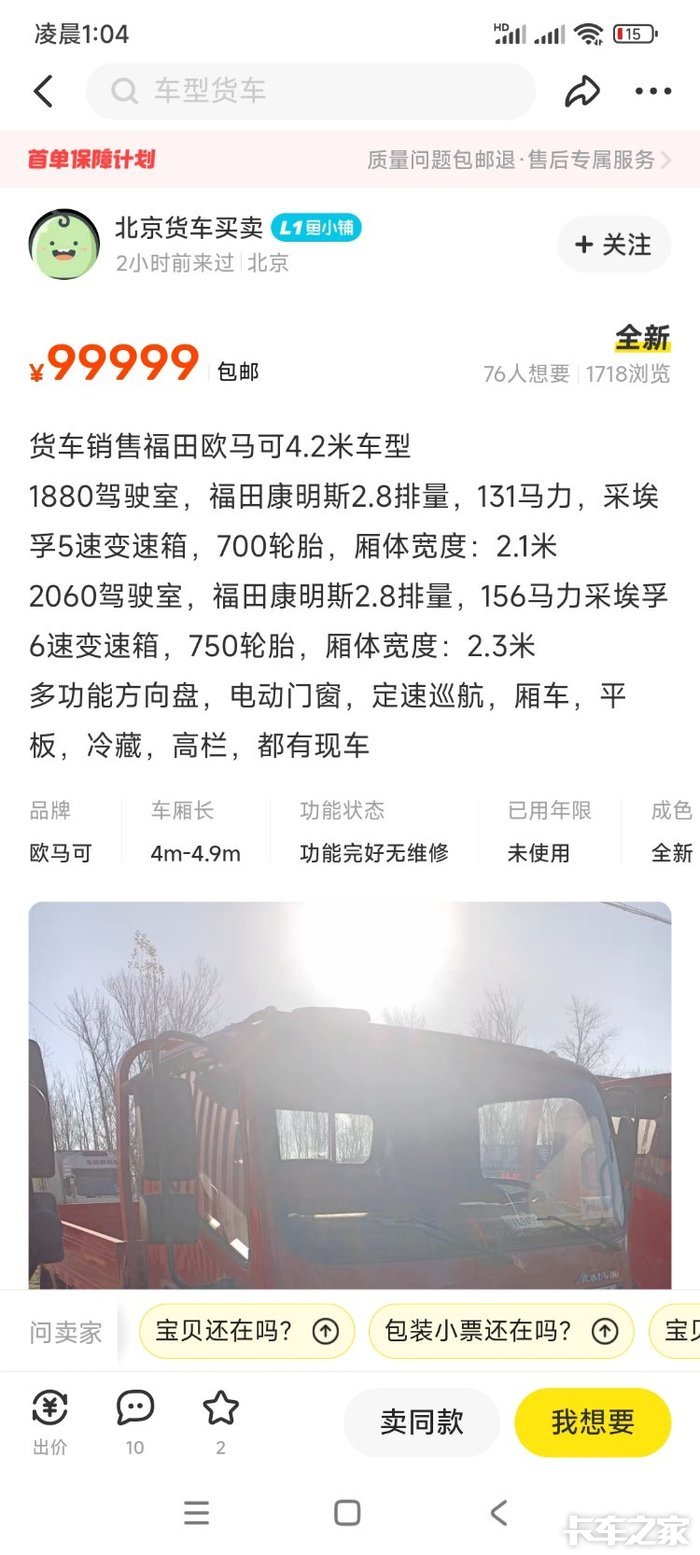Open recent apps from navigation bar
Image resolution: width=700 pixels, height=1555 pixels.
click(x=197, y=1513)
